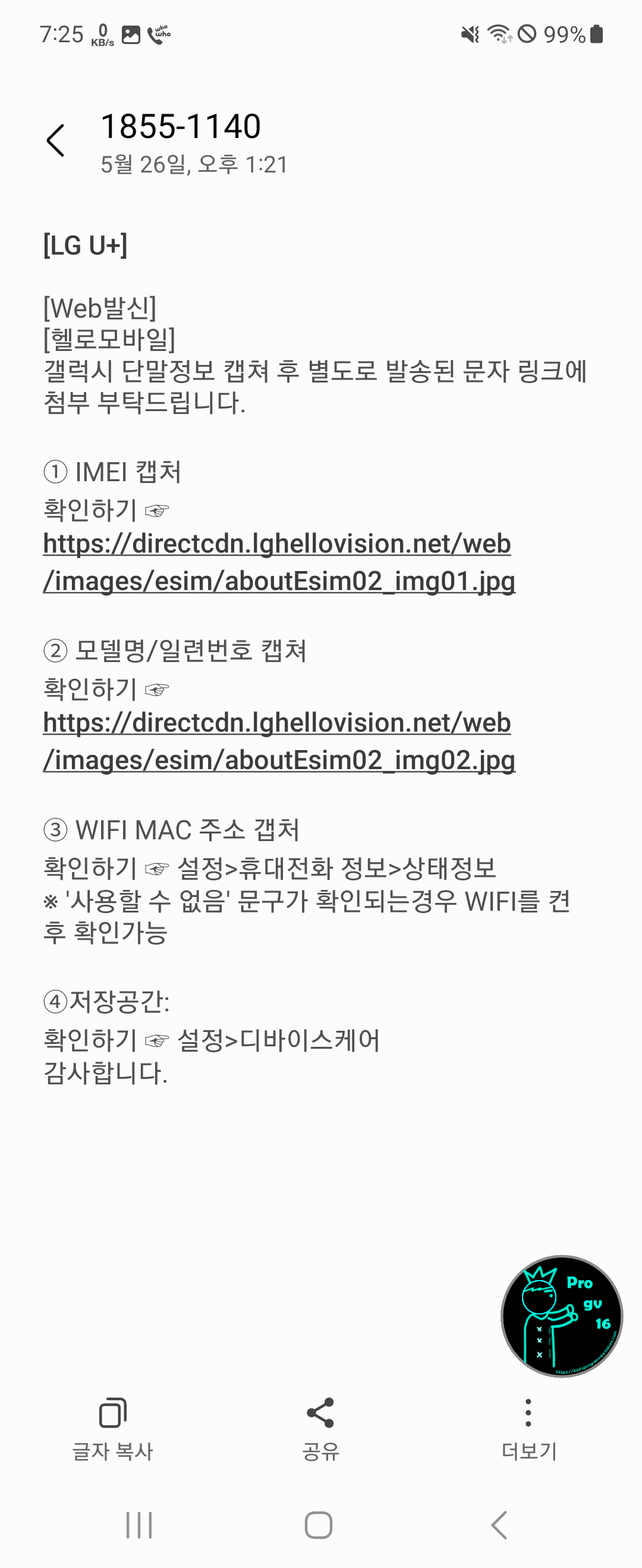Tap the message date 5월 26일, 오후 1:21

pos(194,164)
